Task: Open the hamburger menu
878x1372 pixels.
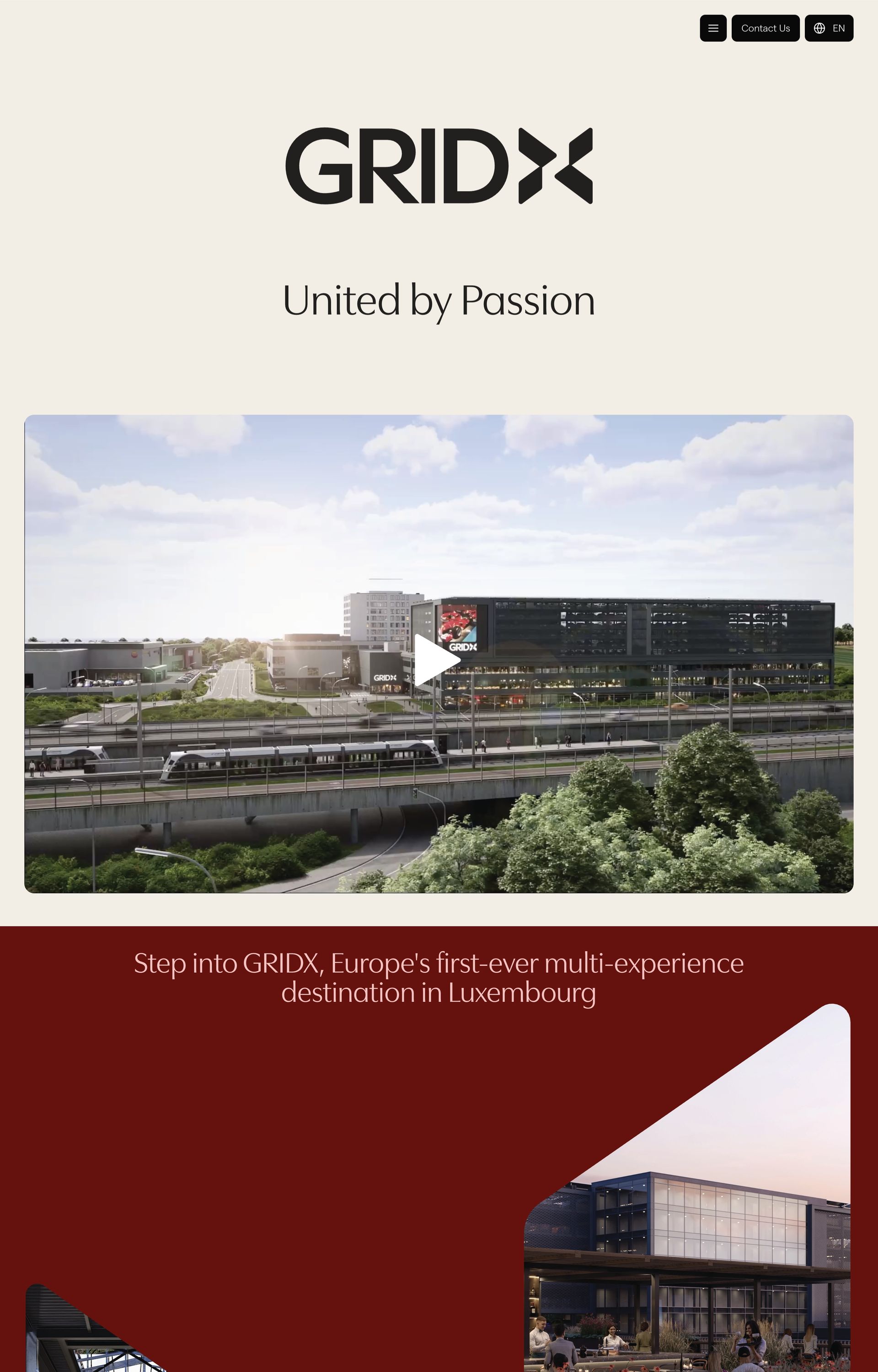Action: [712, 28]
